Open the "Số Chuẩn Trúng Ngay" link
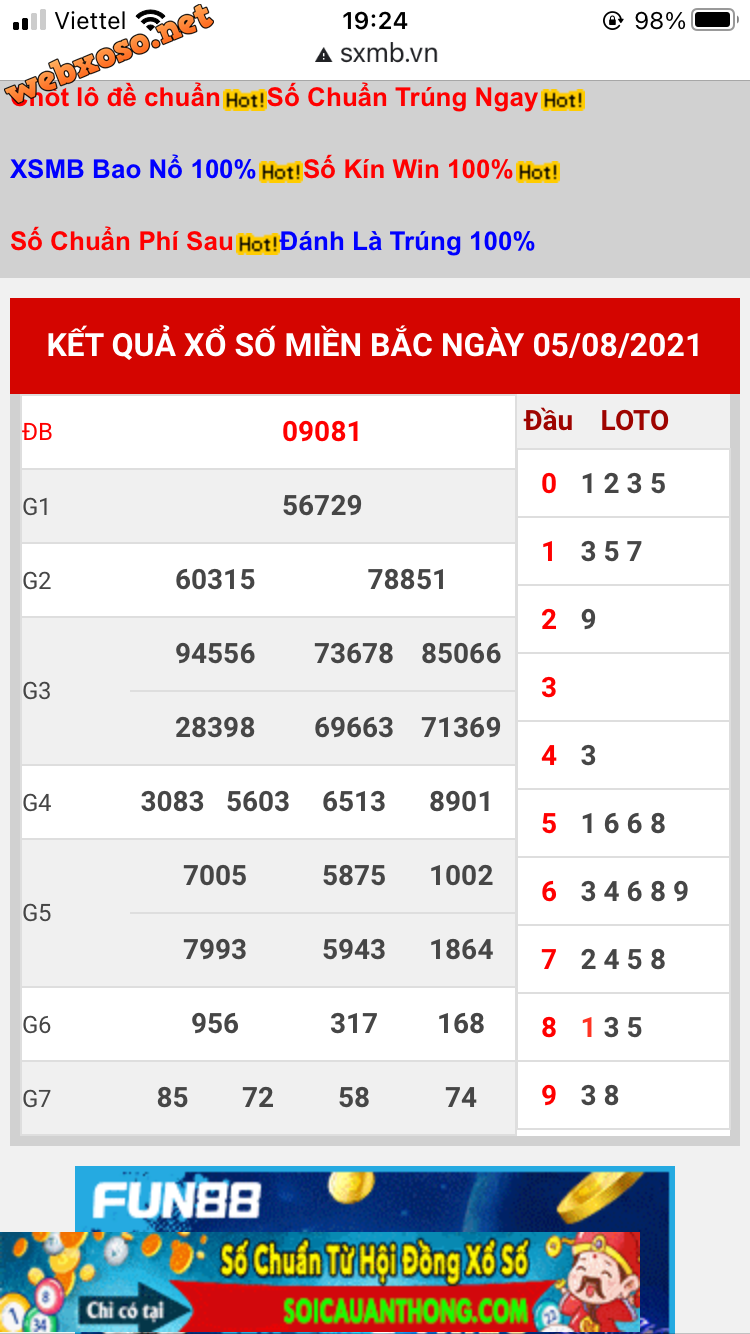750x1334 pixels. click(402, 98)
